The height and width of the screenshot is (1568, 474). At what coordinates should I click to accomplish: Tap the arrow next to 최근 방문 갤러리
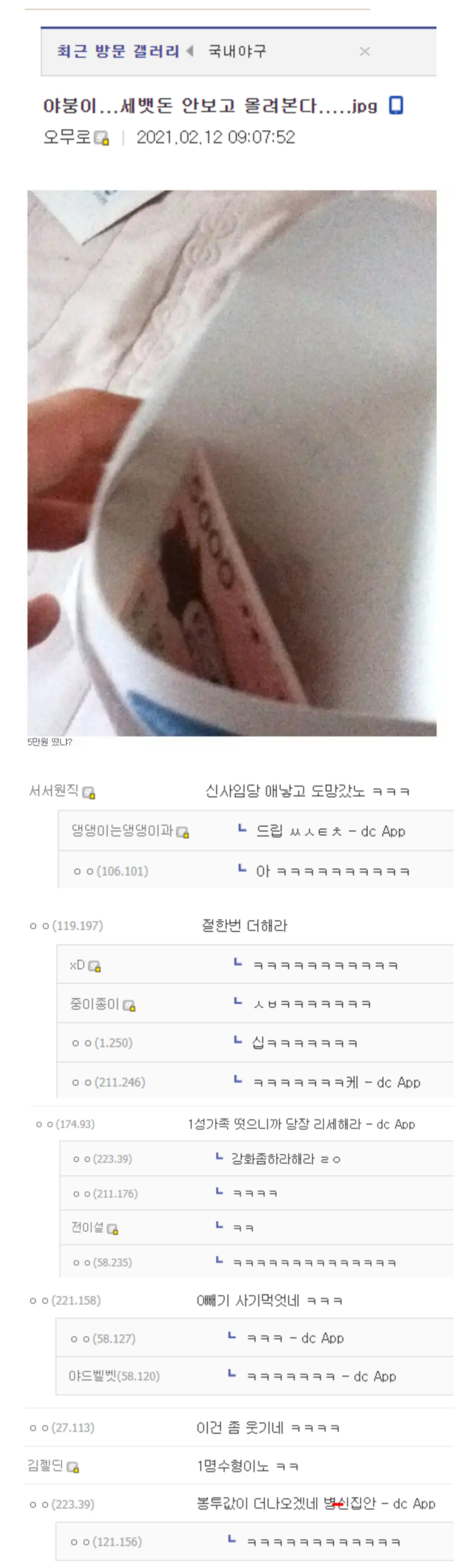tap(189, 51)
